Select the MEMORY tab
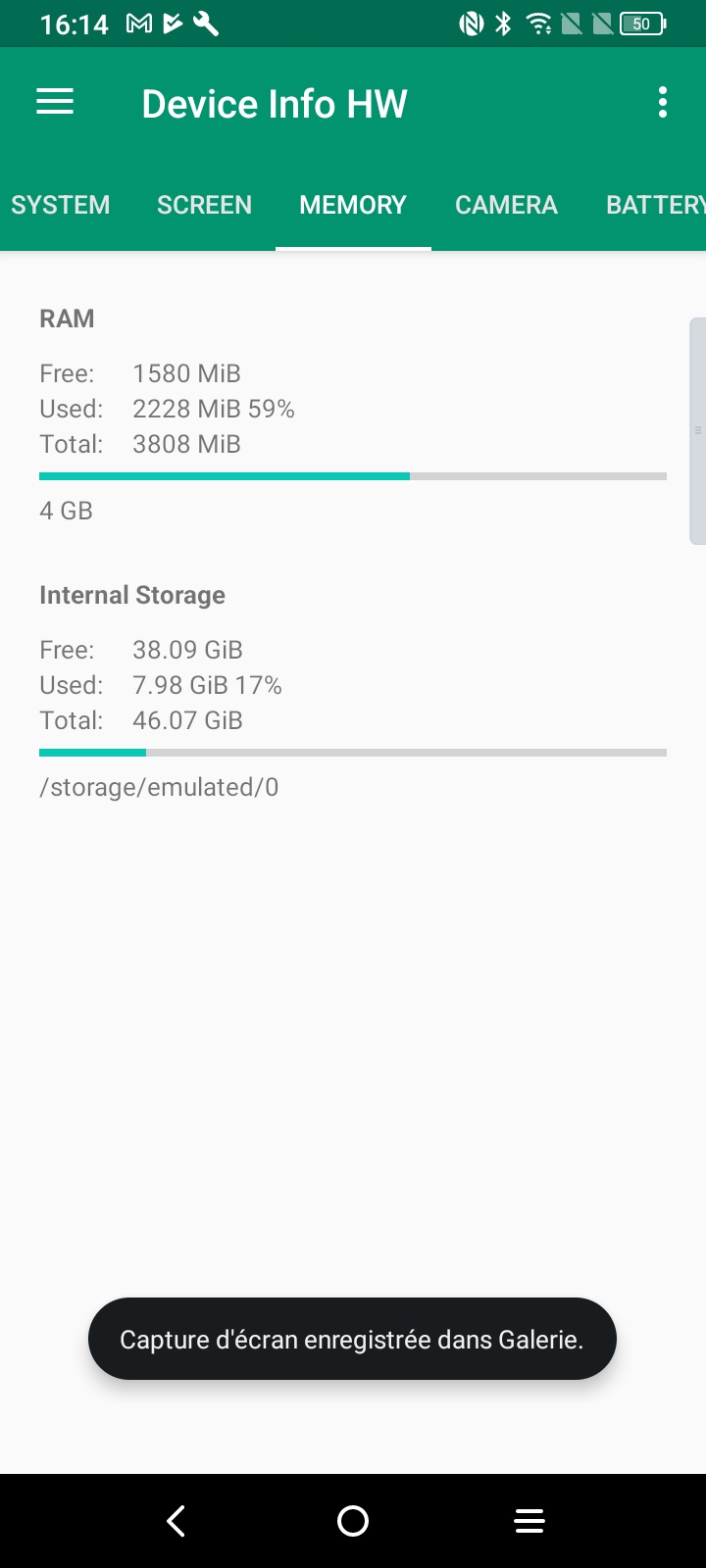 (x=353, y=205)
